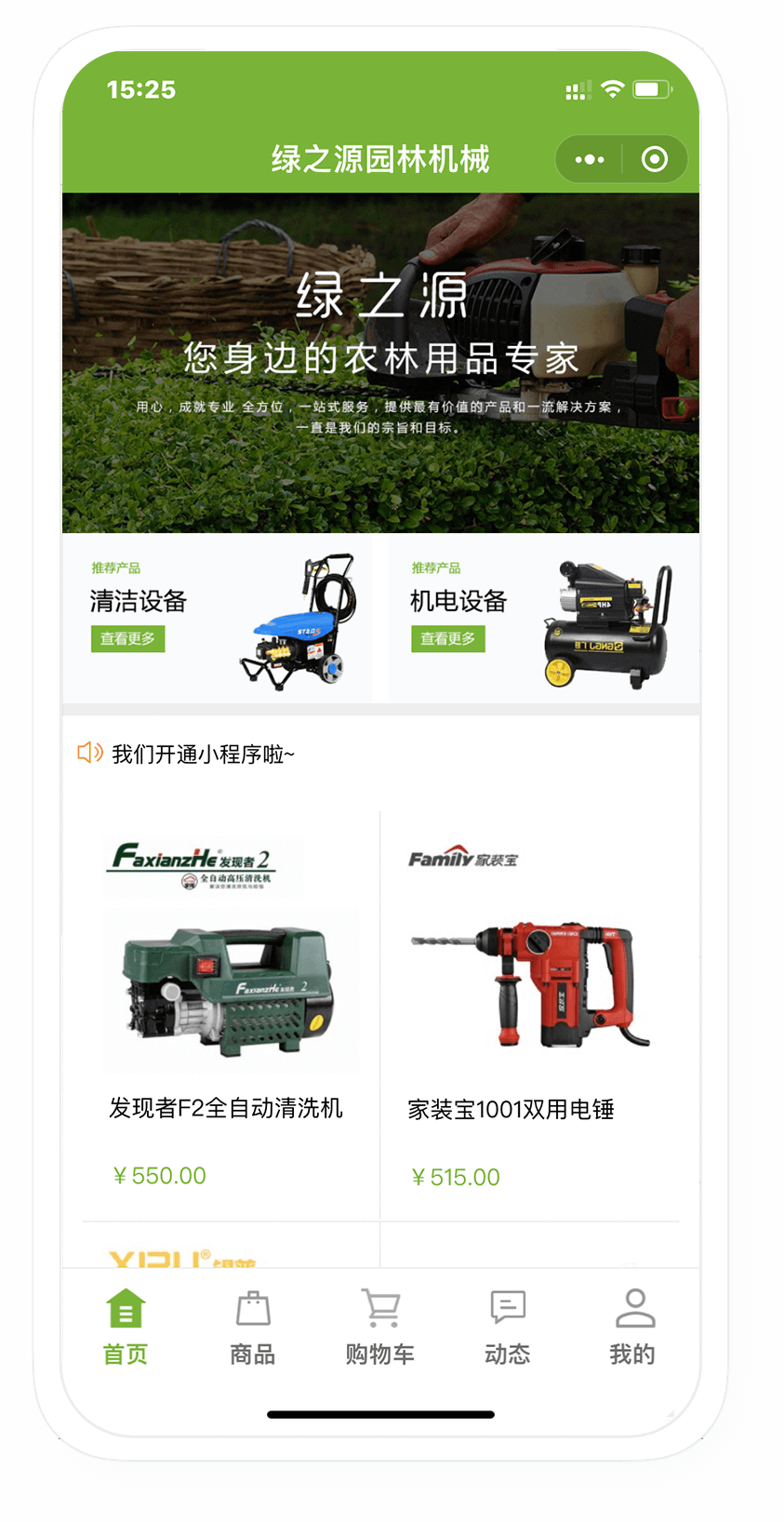Image resolution: width=784 pixels, height=1522 pixels.
Task: Open the 我们开通小程序啦 announcement
Action: [x=203, y=754]
